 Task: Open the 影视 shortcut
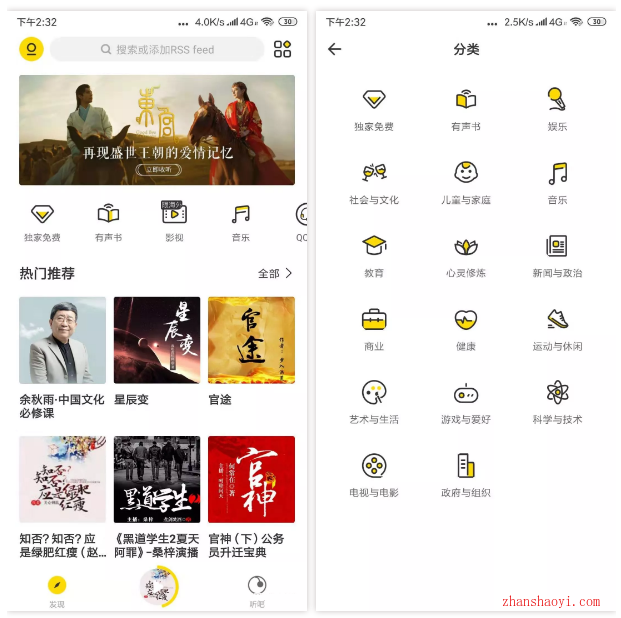click(x=174, y=221)
